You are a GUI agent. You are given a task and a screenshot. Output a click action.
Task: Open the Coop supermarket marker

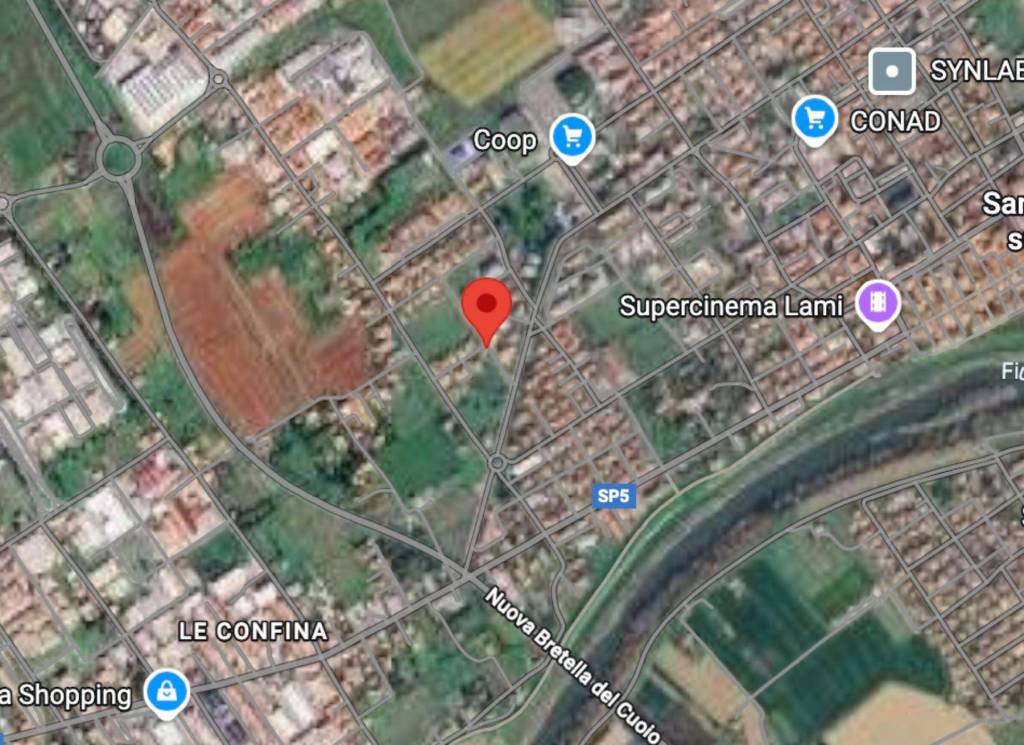pos(572,137)
